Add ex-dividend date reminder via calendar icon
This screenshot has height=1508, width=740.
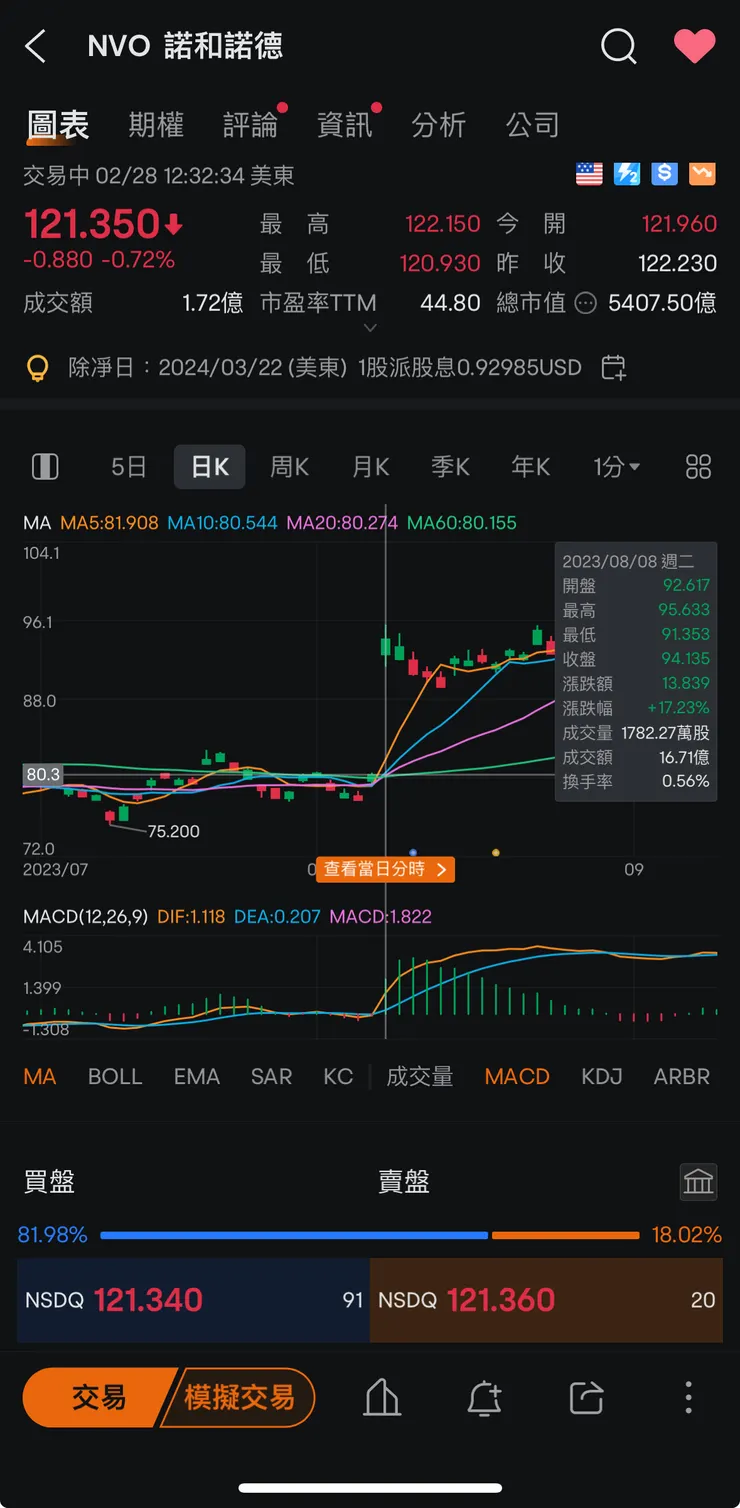(613, 368)
